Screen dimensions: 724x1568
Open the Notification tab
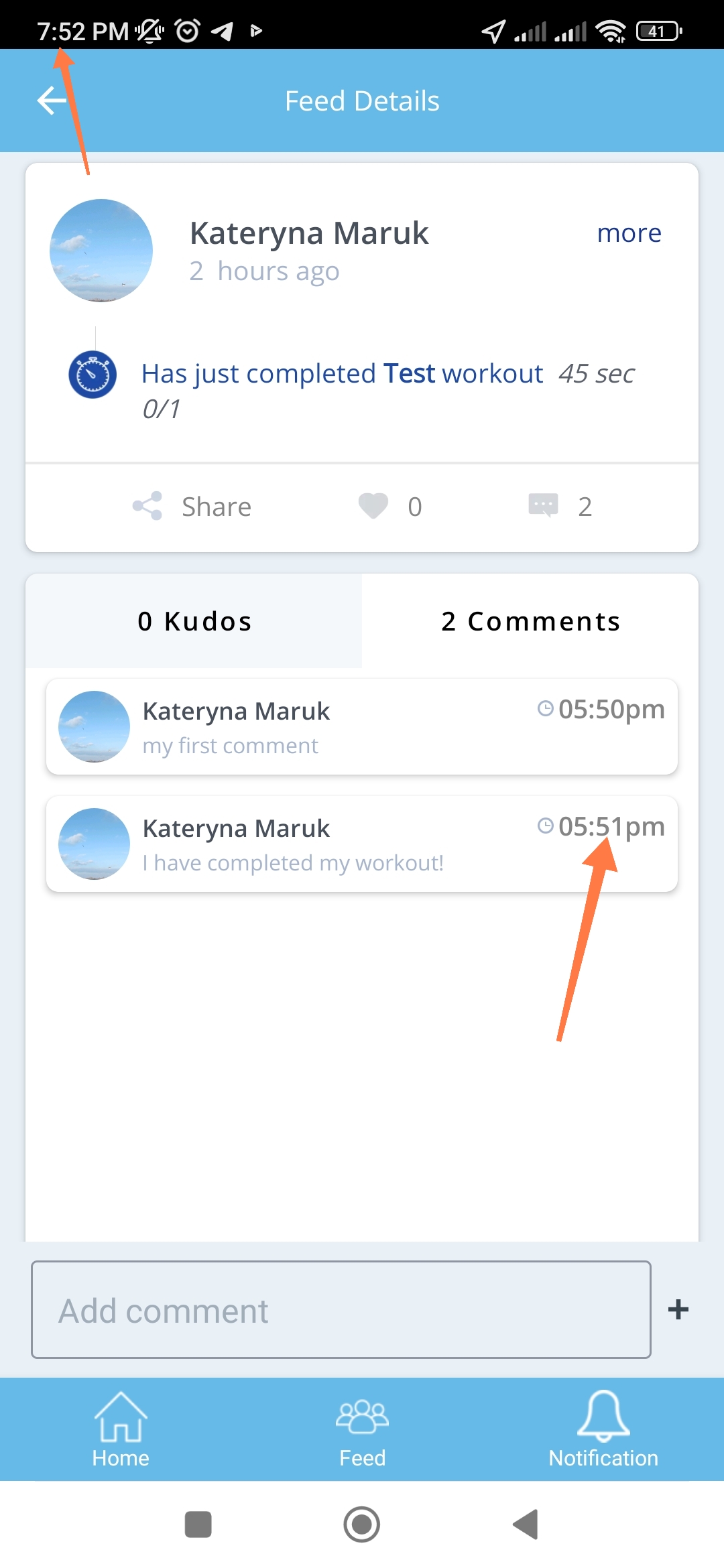tap(603, 1429)
